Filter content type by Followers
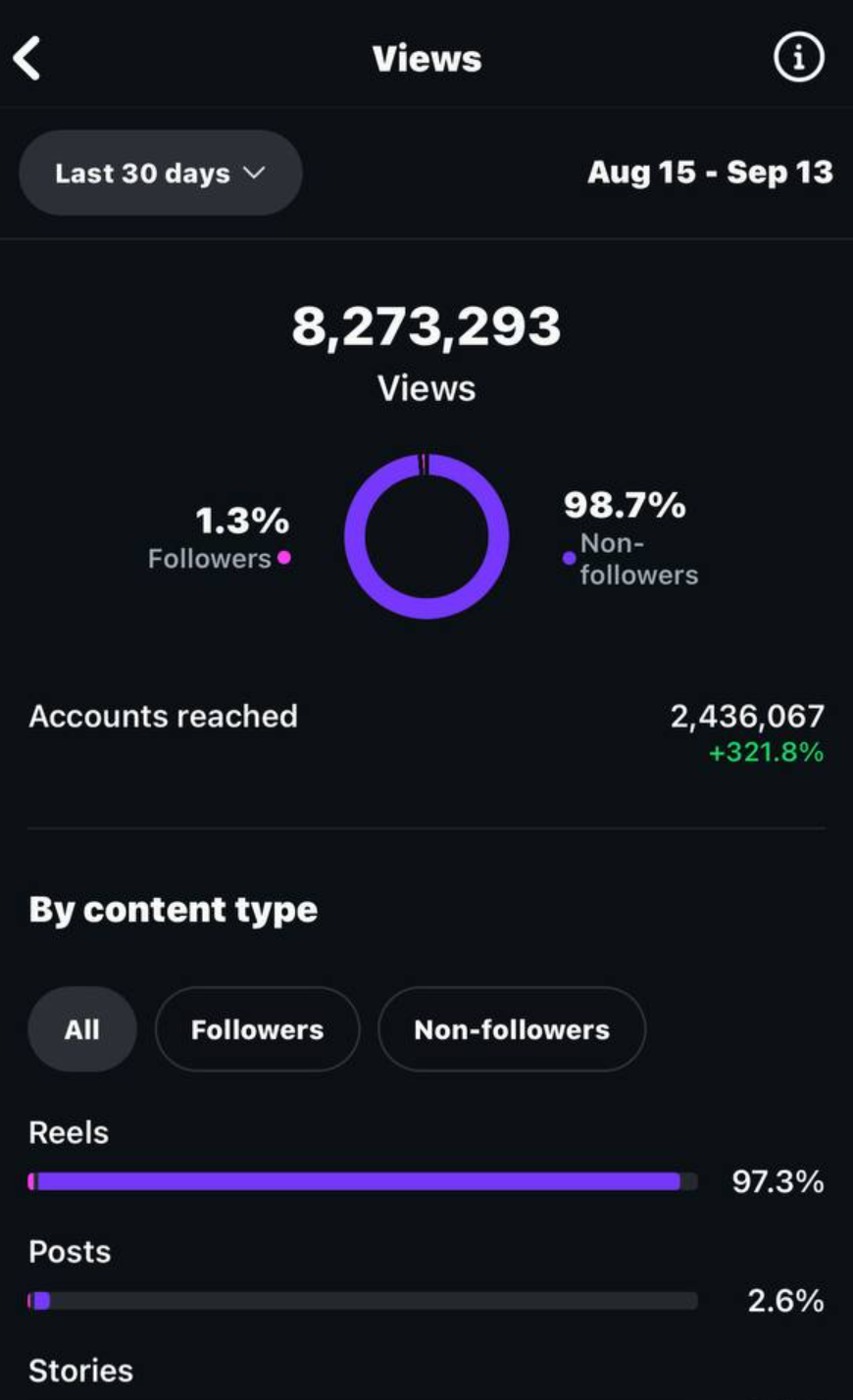Screen dimensions: 853x1400 pos(257,1029)
